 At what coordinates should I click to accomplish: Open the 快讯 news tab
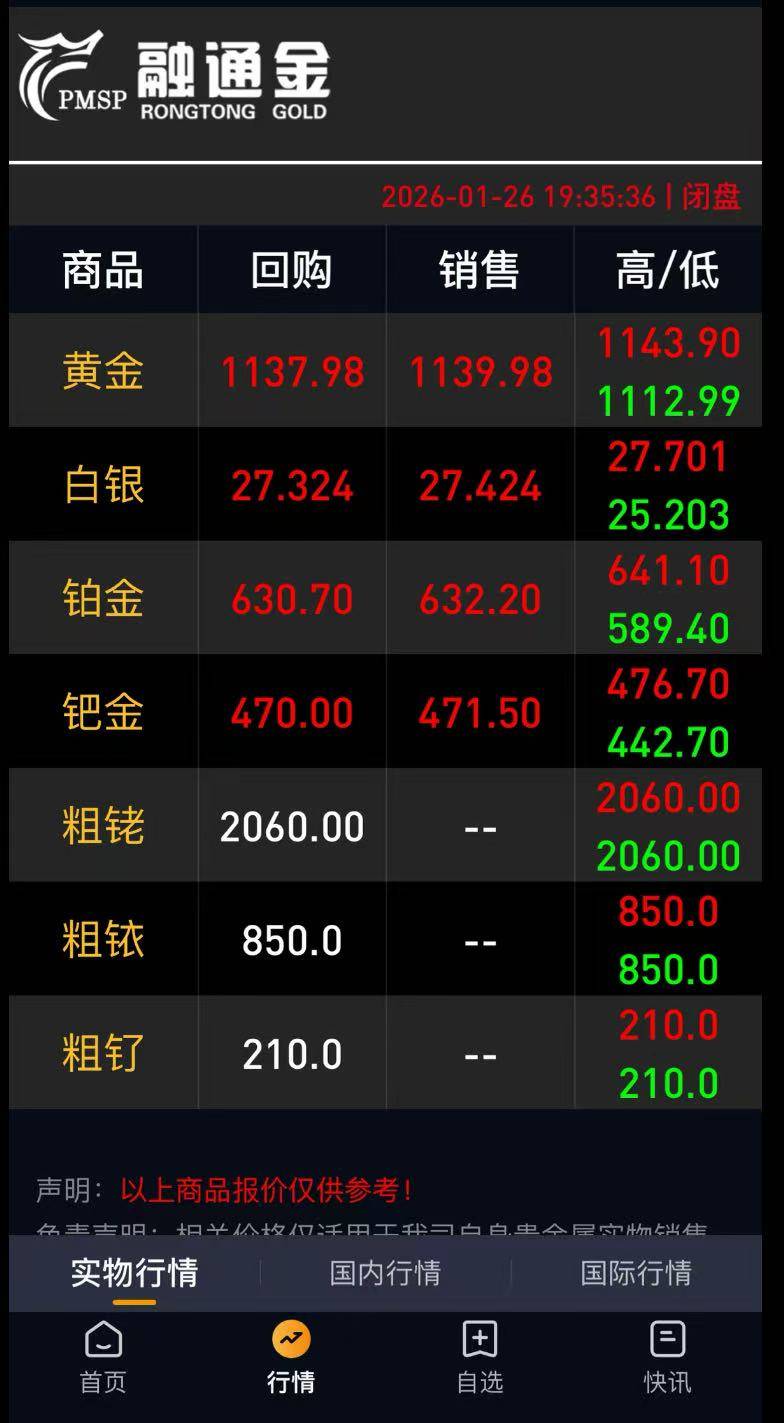tap(667, 1357)
